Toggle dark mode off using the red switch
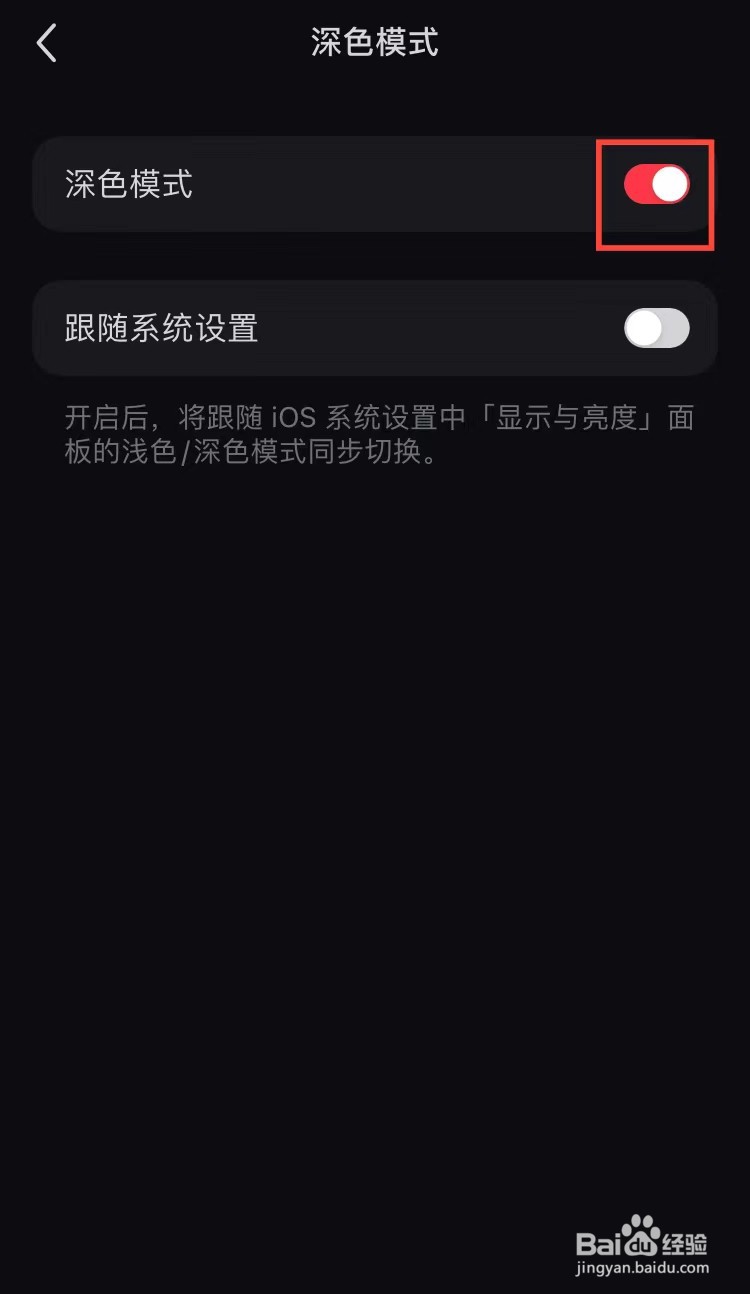The height and width of the screenshot is (1294, 750). pyautogui.click(x=655, y=184)
